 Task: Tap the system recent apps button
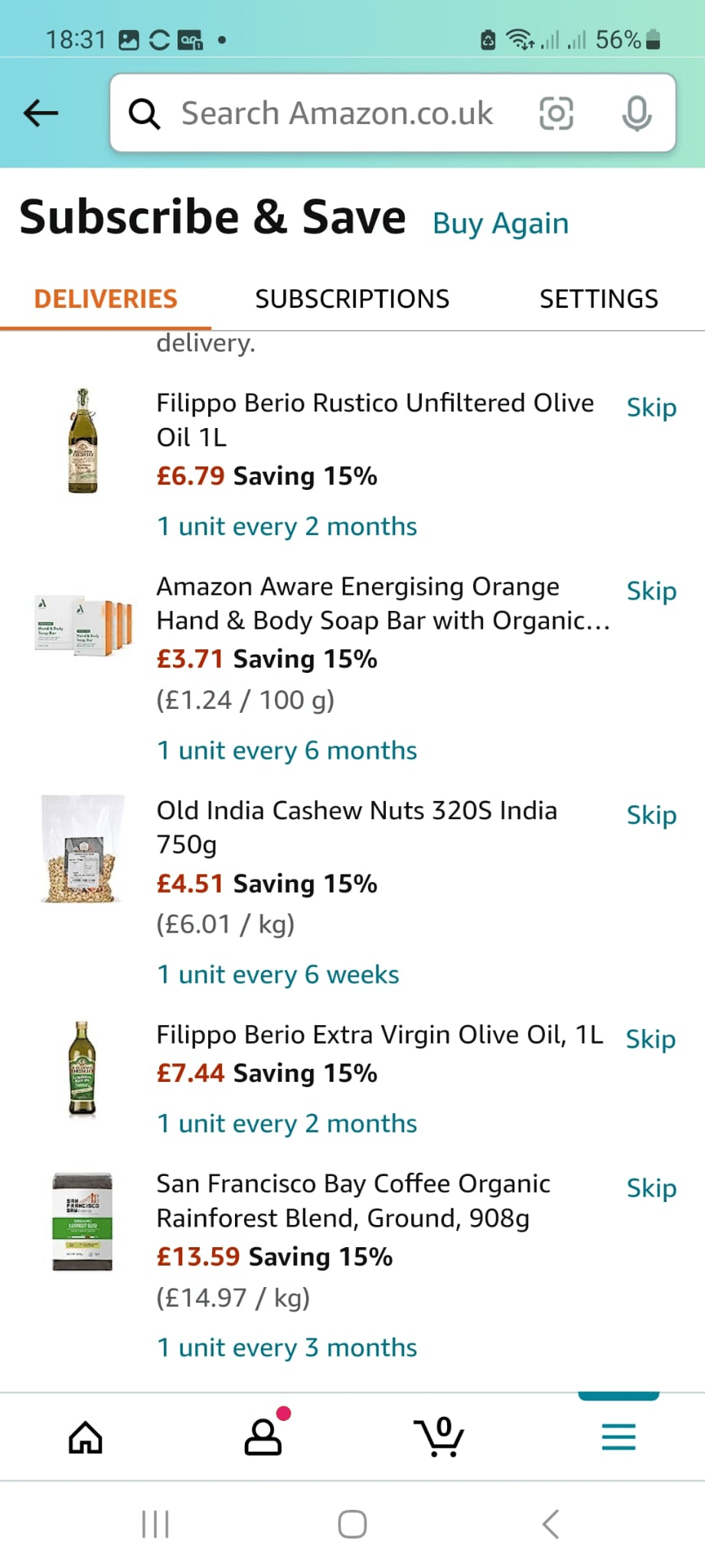[x=155, y=1524]
